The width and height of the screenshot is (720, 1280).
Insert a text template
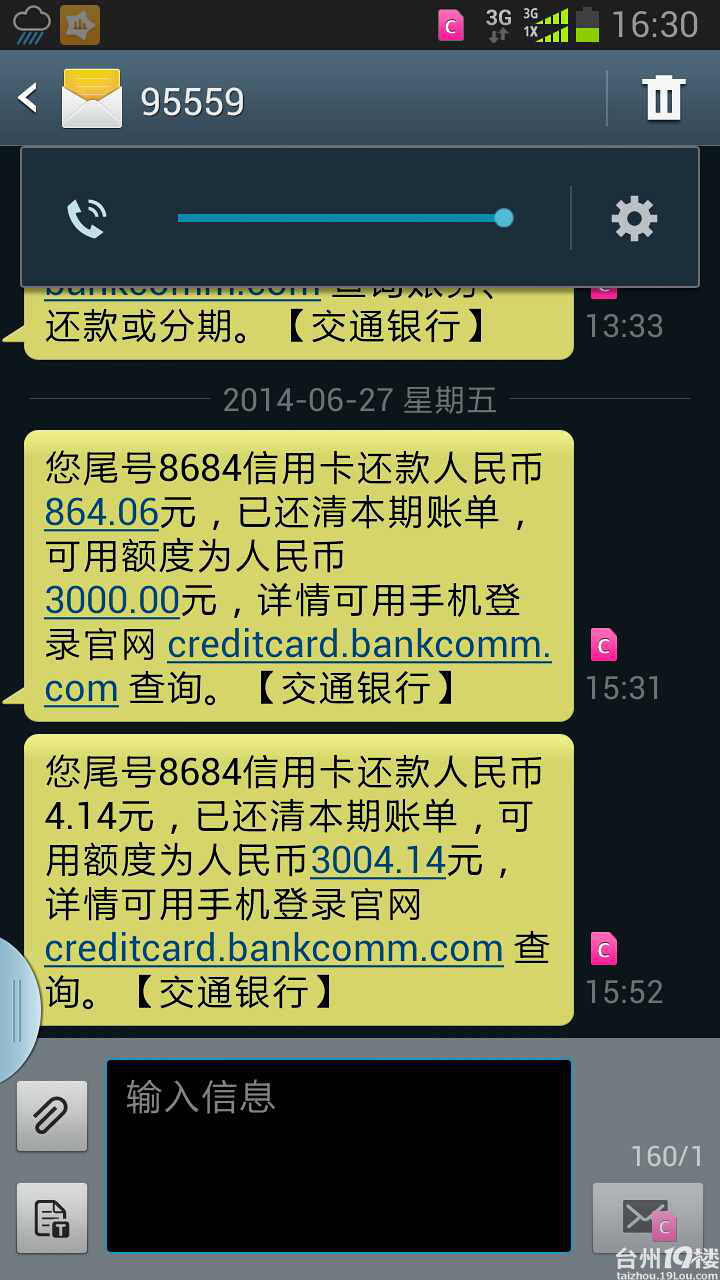coord(52,1217)
